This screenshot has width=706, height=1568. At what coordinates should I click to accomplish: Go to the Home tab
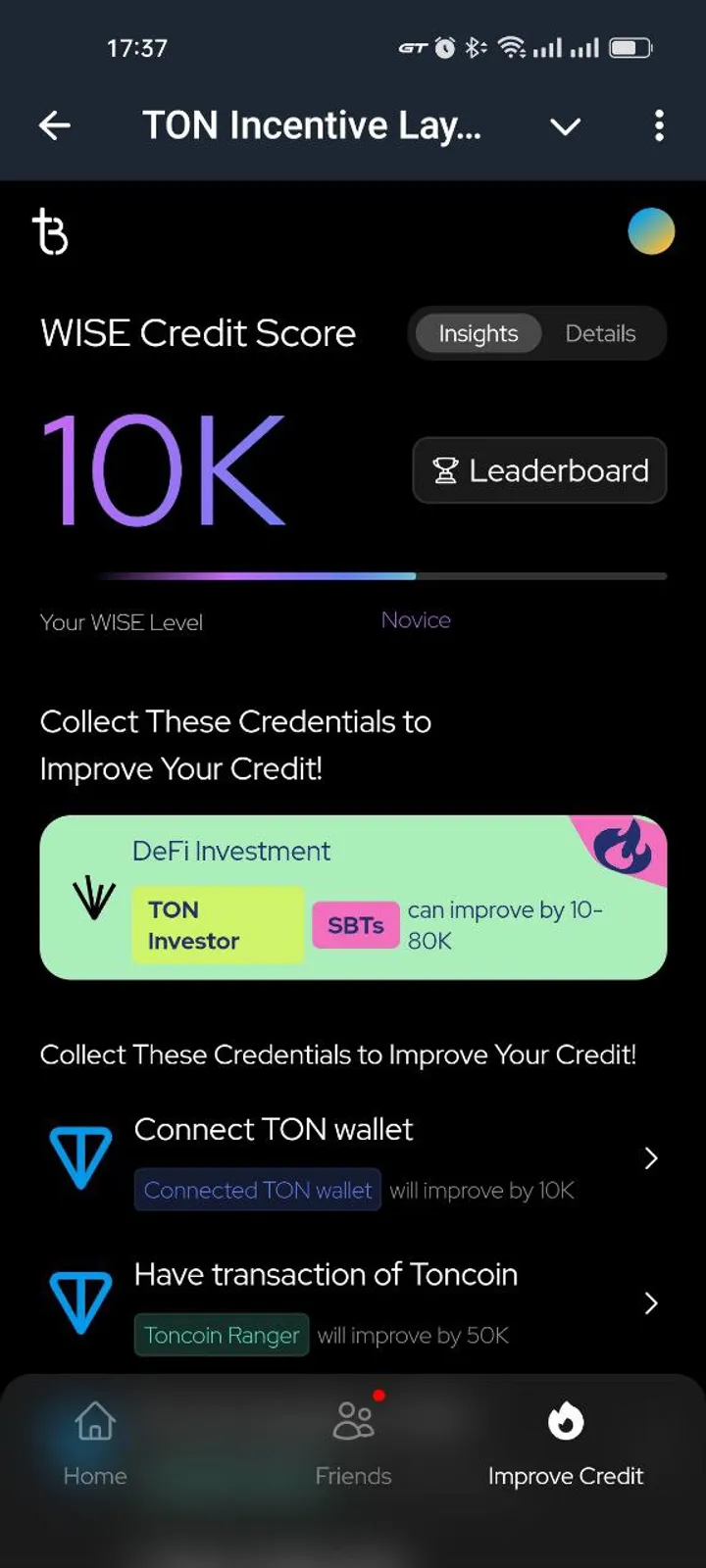95,1443
